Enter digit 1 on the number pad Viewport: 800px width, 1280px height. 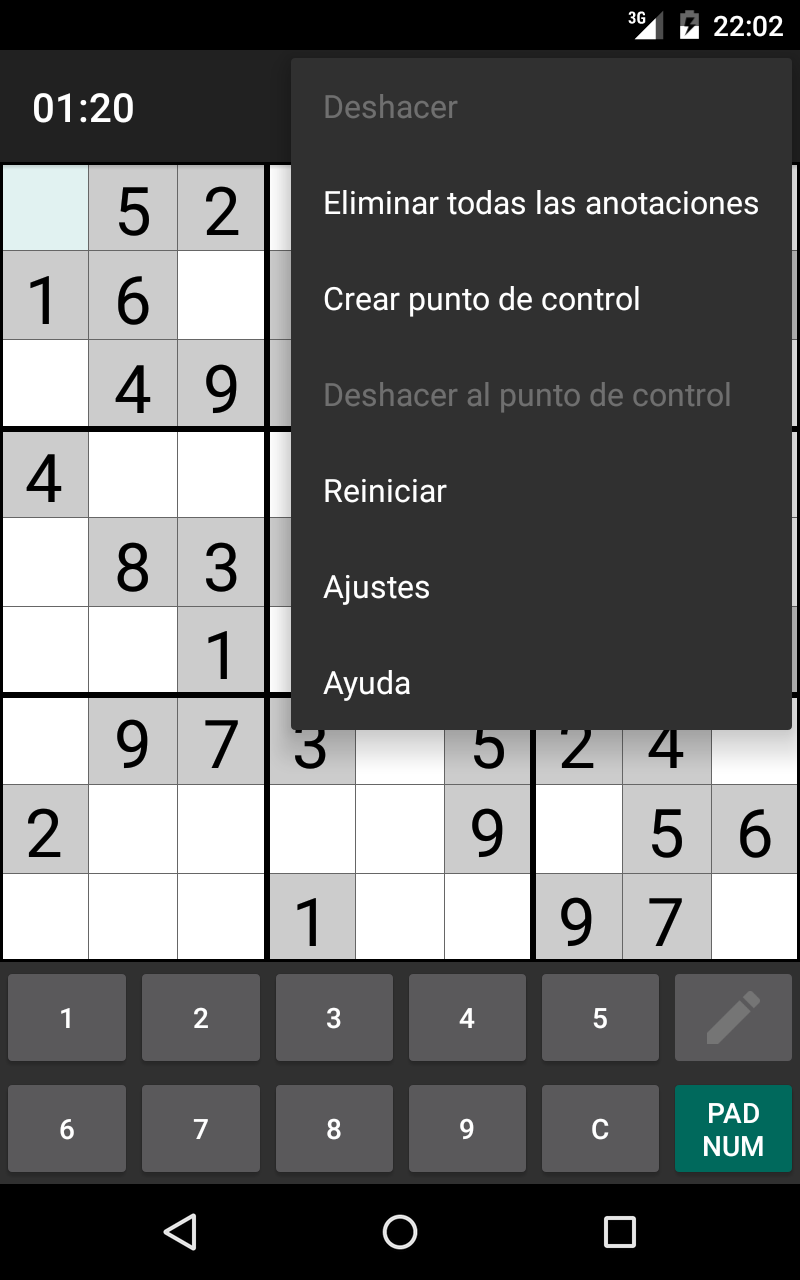tap(67, 1018)
